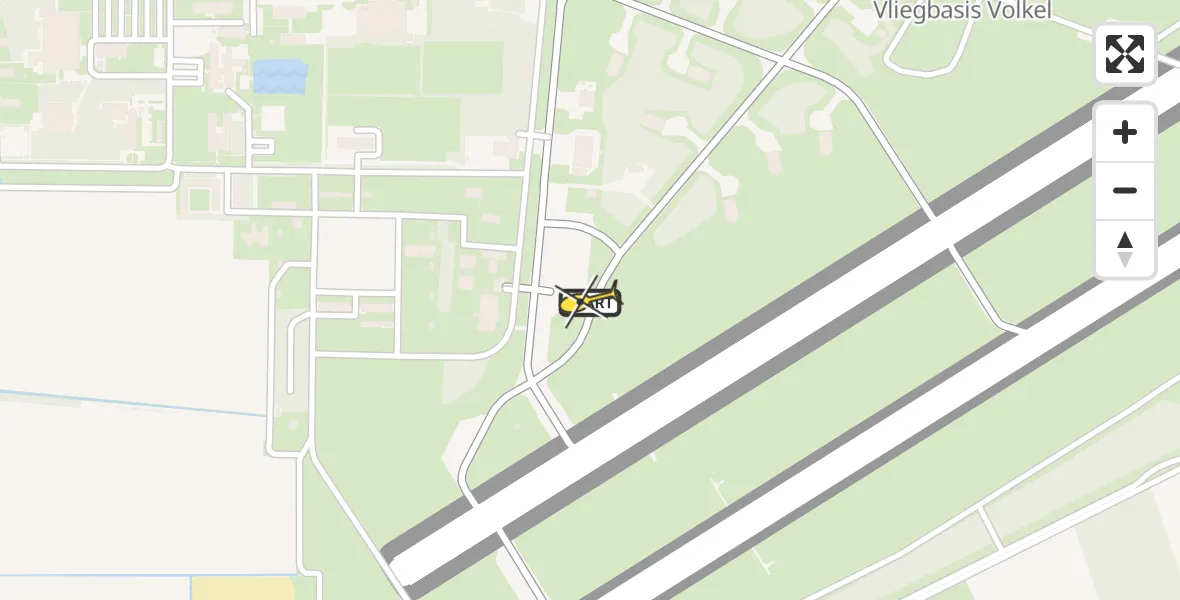Zoom in on the map
1180x600 pixels.
[1125, 133]
